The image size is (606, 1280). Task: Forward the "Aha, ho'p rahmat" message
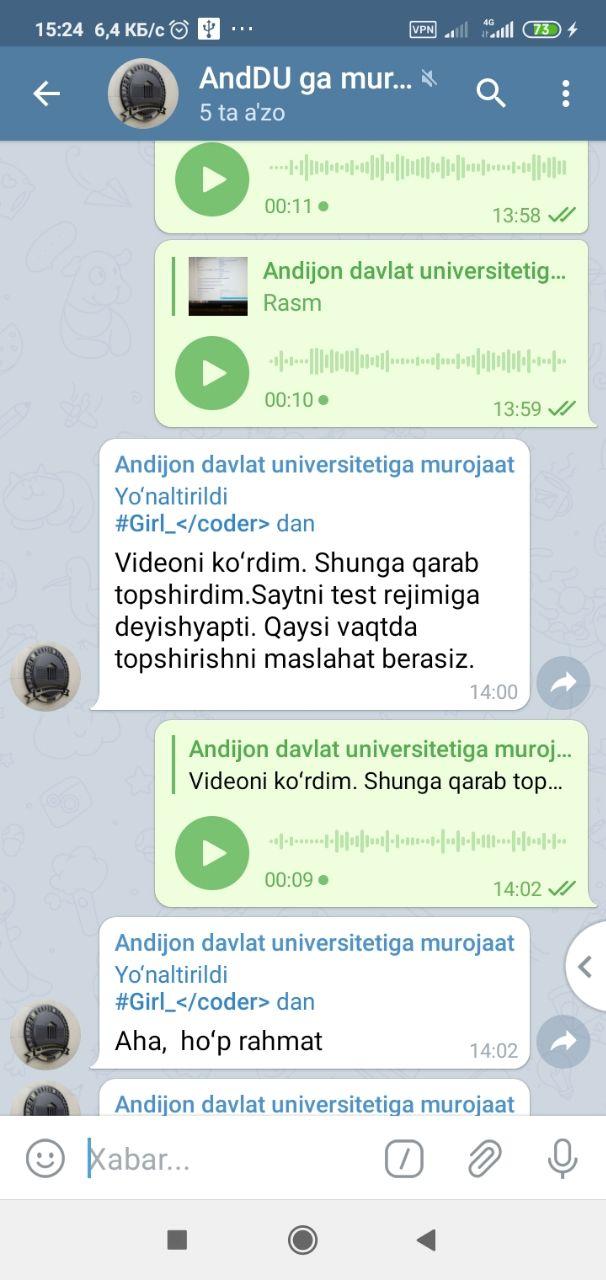pyautogui.click(x=563, y=1042)
